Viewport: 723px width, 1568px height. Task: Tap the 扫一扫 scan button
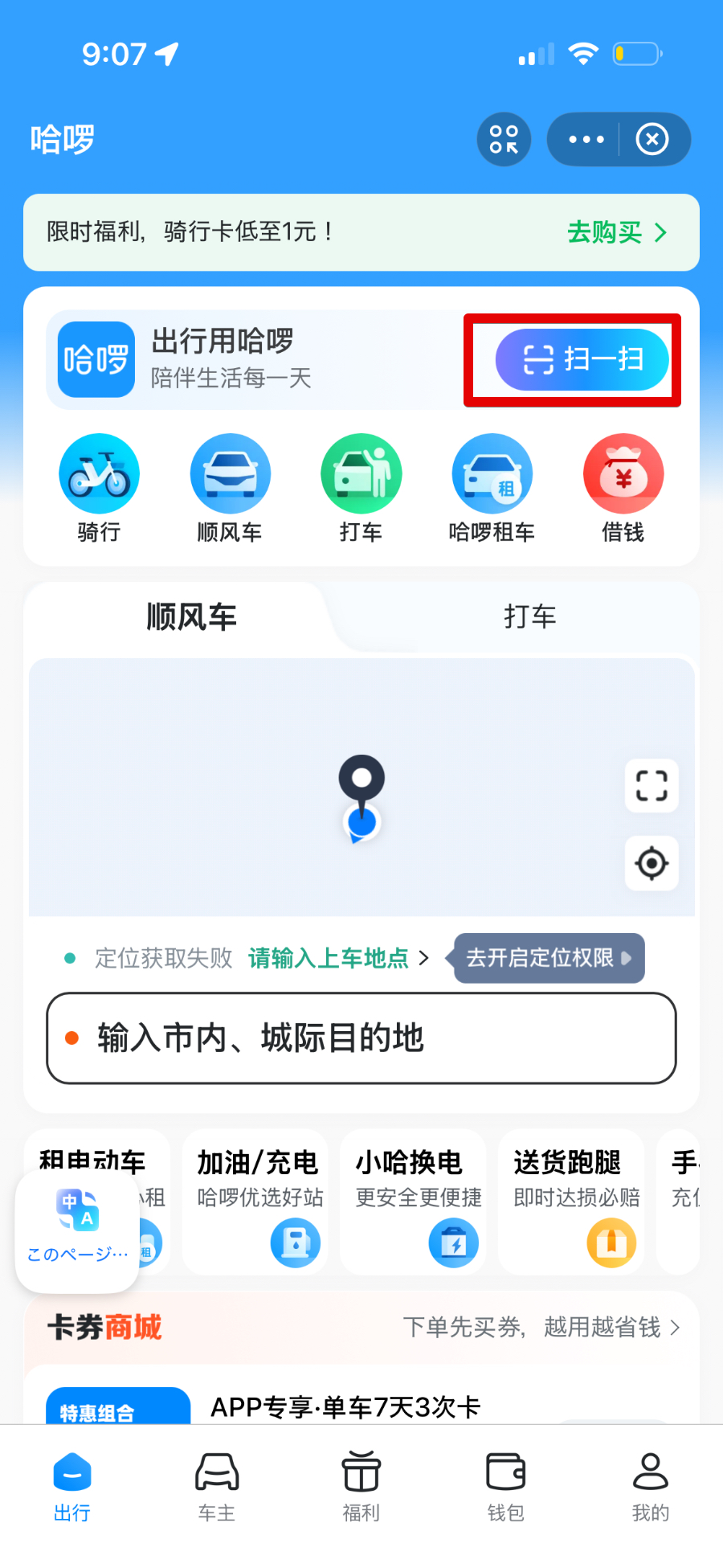[582, 360]
